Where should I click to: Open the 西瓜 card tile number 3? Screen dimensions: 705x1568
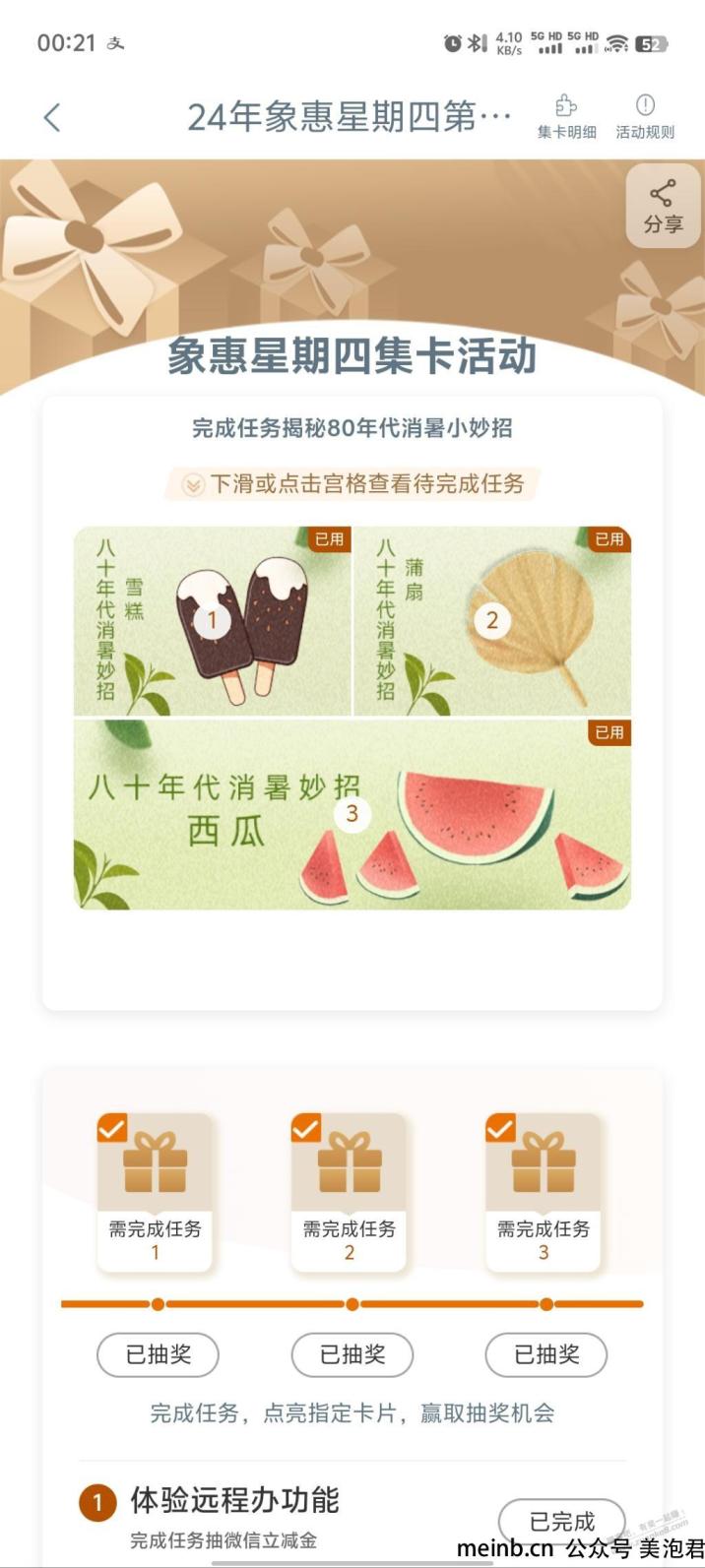tap(352, 814)
